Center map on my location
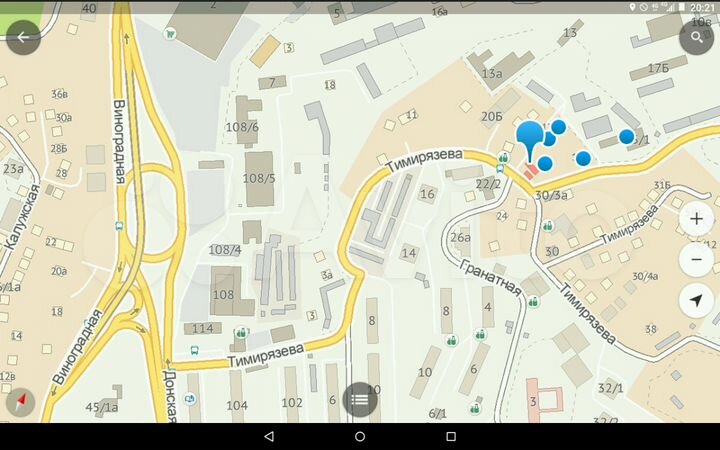Screen dimensions: 720x450 point(696,301)
